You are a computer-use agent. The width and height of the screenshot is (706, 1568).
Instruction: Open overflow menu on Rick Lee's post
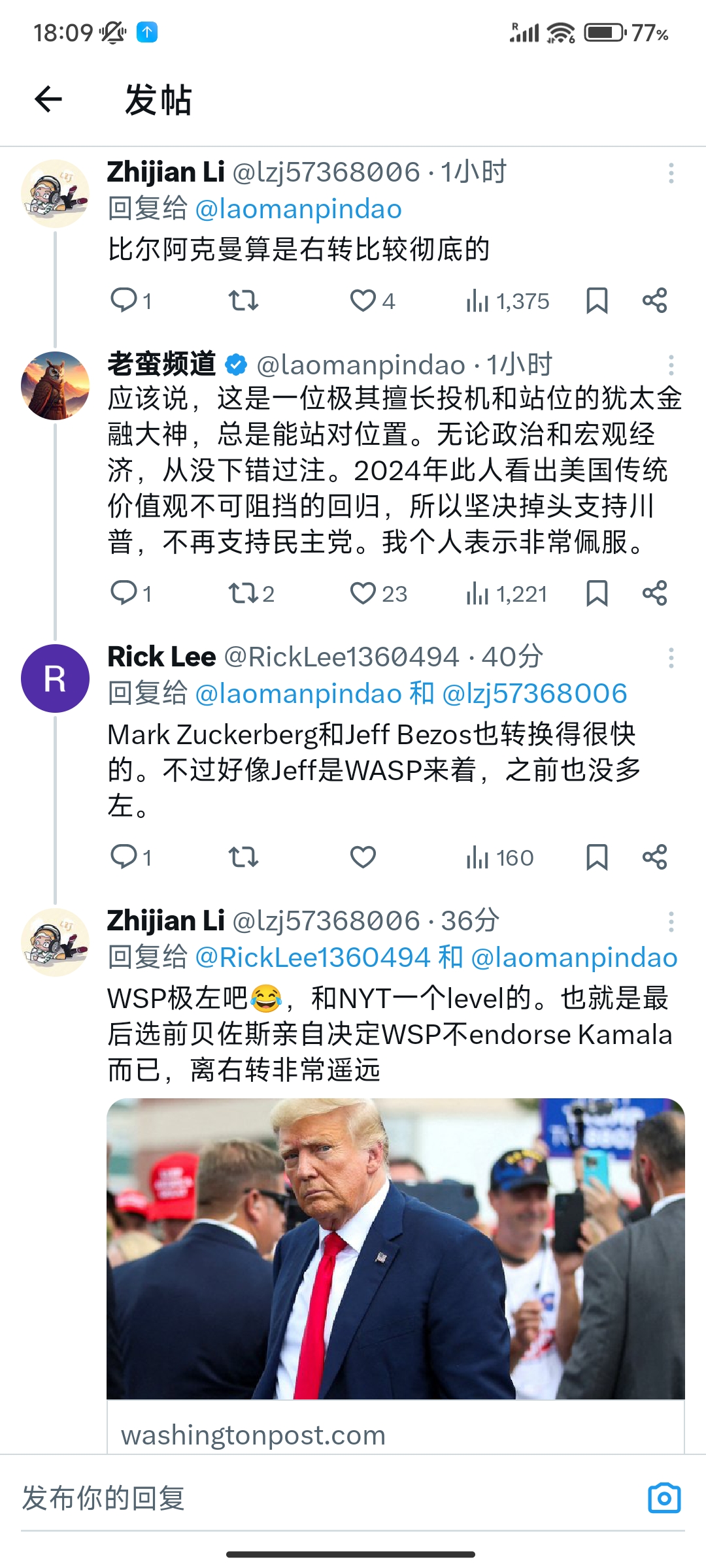tap(671, 658)
